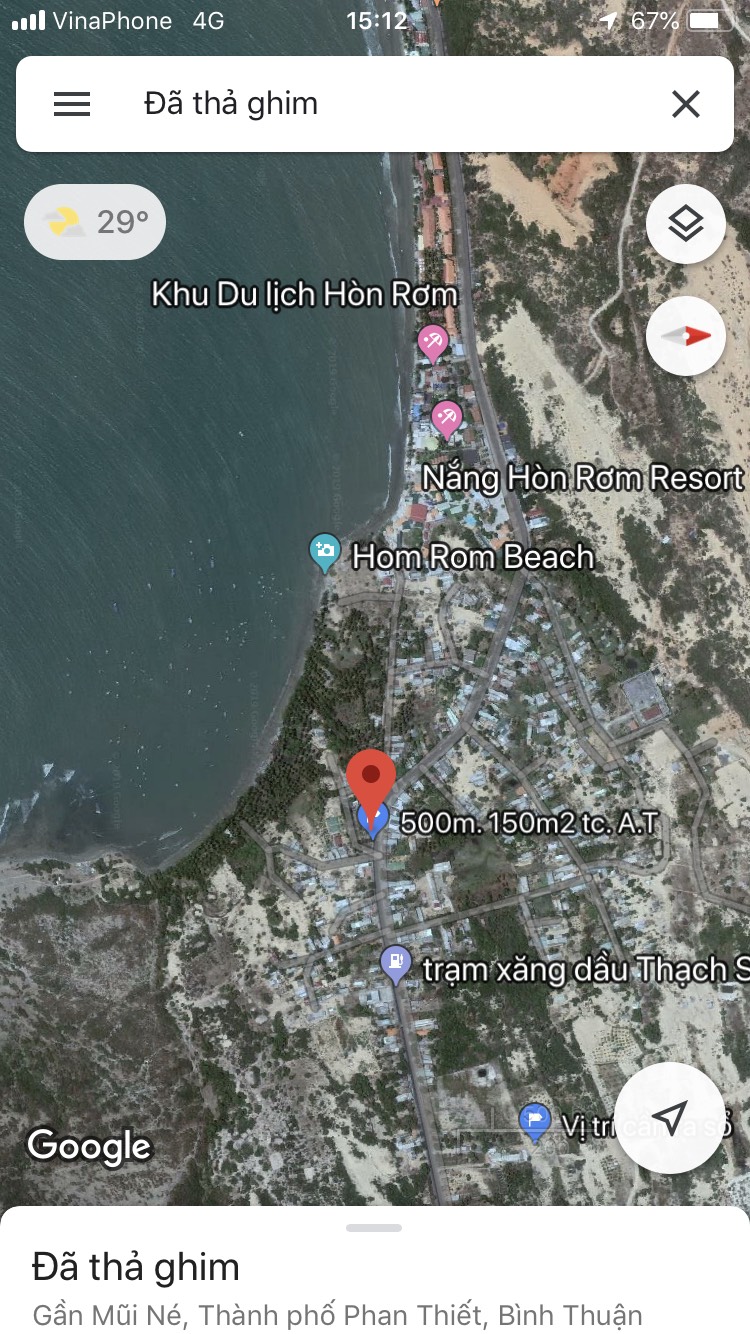Center map on my location
Viewport: 750px width, 1334px height.
[670, 1117]
